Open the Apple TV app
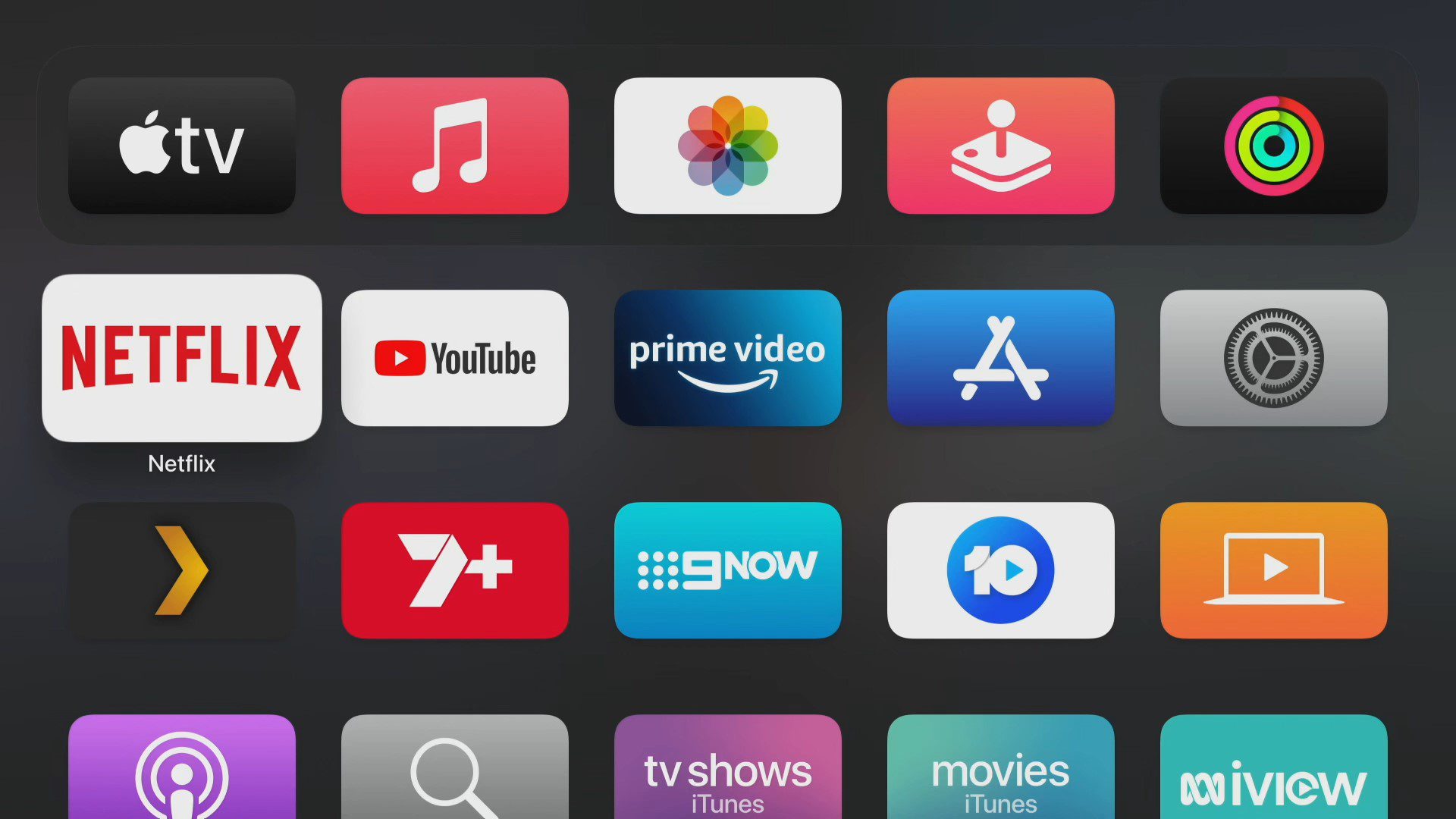This screenshot has height=819, width=1456. coord(182,146)
